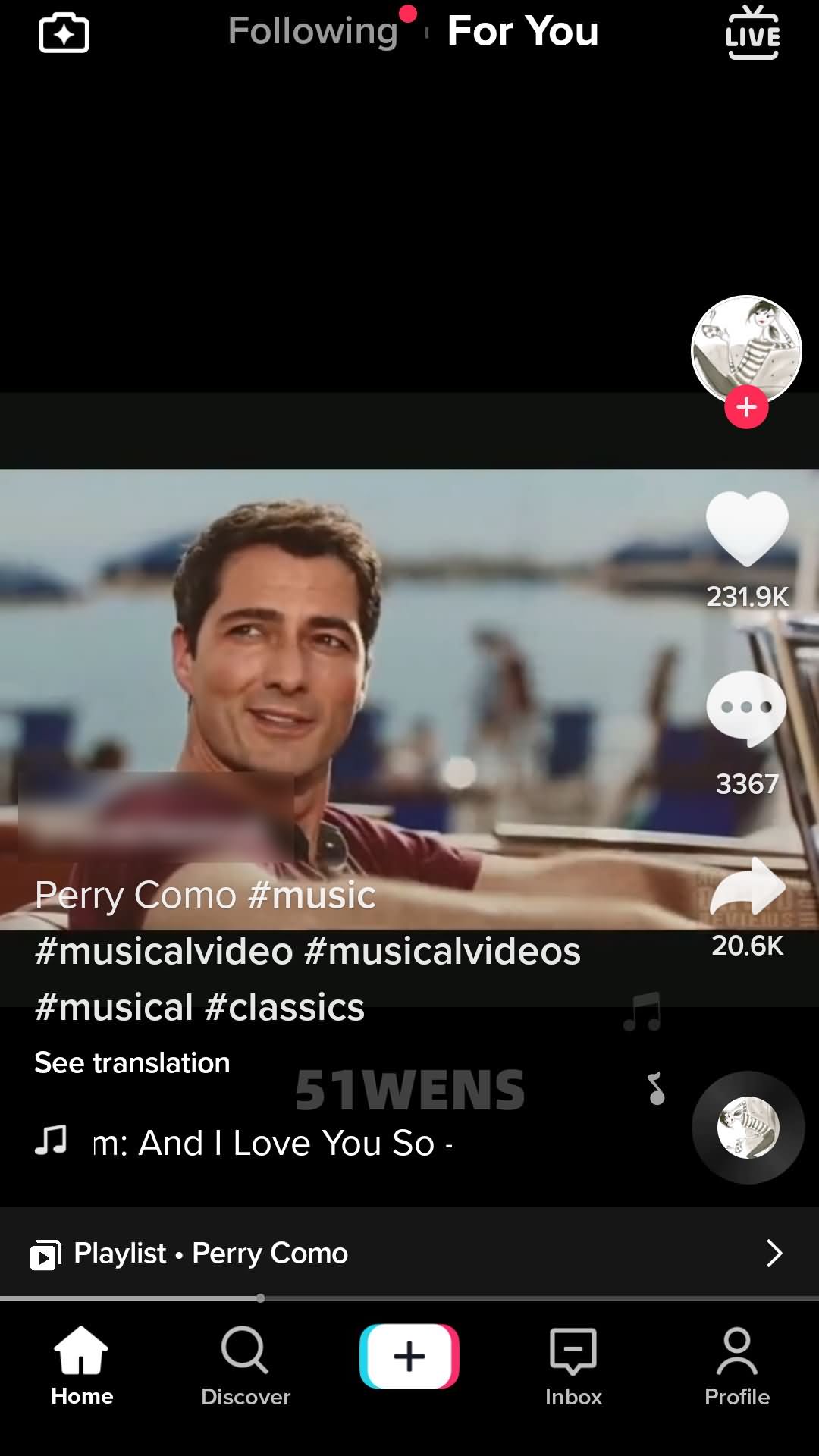The image size is (819, 1456).
Task: Open the LIVE streams icon
Action: pyautogui.click(x=752, y=33)
